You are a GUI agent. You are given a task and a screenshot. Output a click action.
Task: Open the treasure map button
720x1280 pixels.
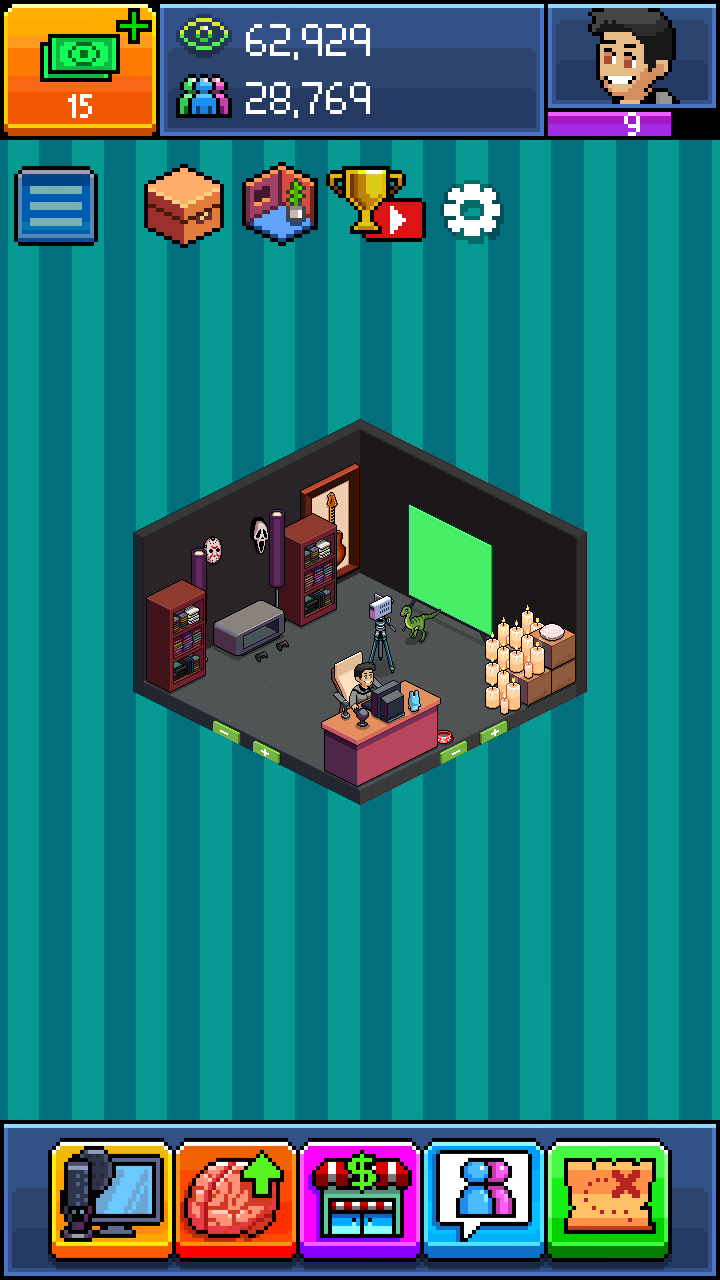608,1197
